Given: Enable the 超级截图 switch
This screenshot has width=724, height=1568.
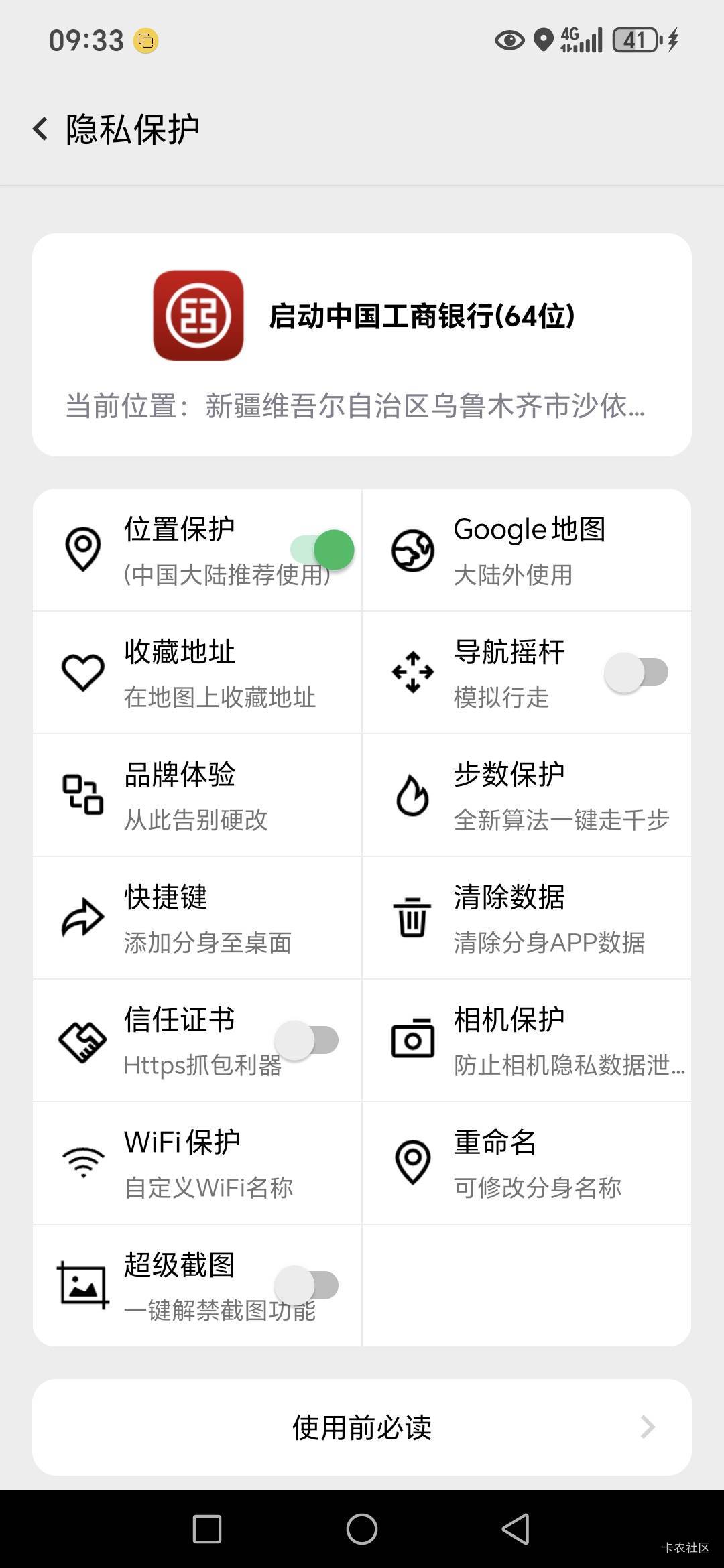Looking at the screenshot, I should pos(307,1285).
